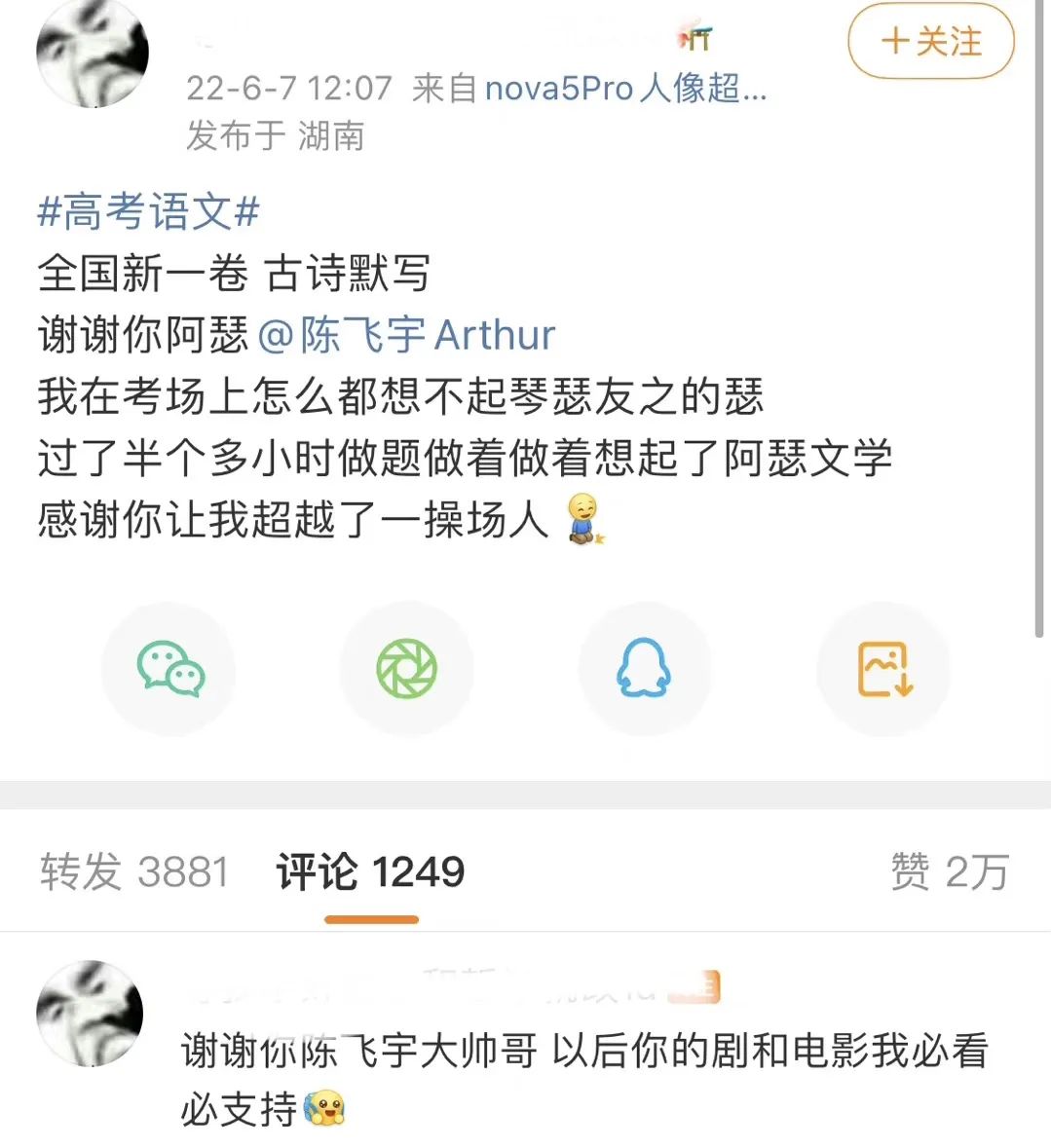Click the 发布于 湖南 location text
Image resolution: width=1051 pixels, height=1148 pixels.
point(275,136)
